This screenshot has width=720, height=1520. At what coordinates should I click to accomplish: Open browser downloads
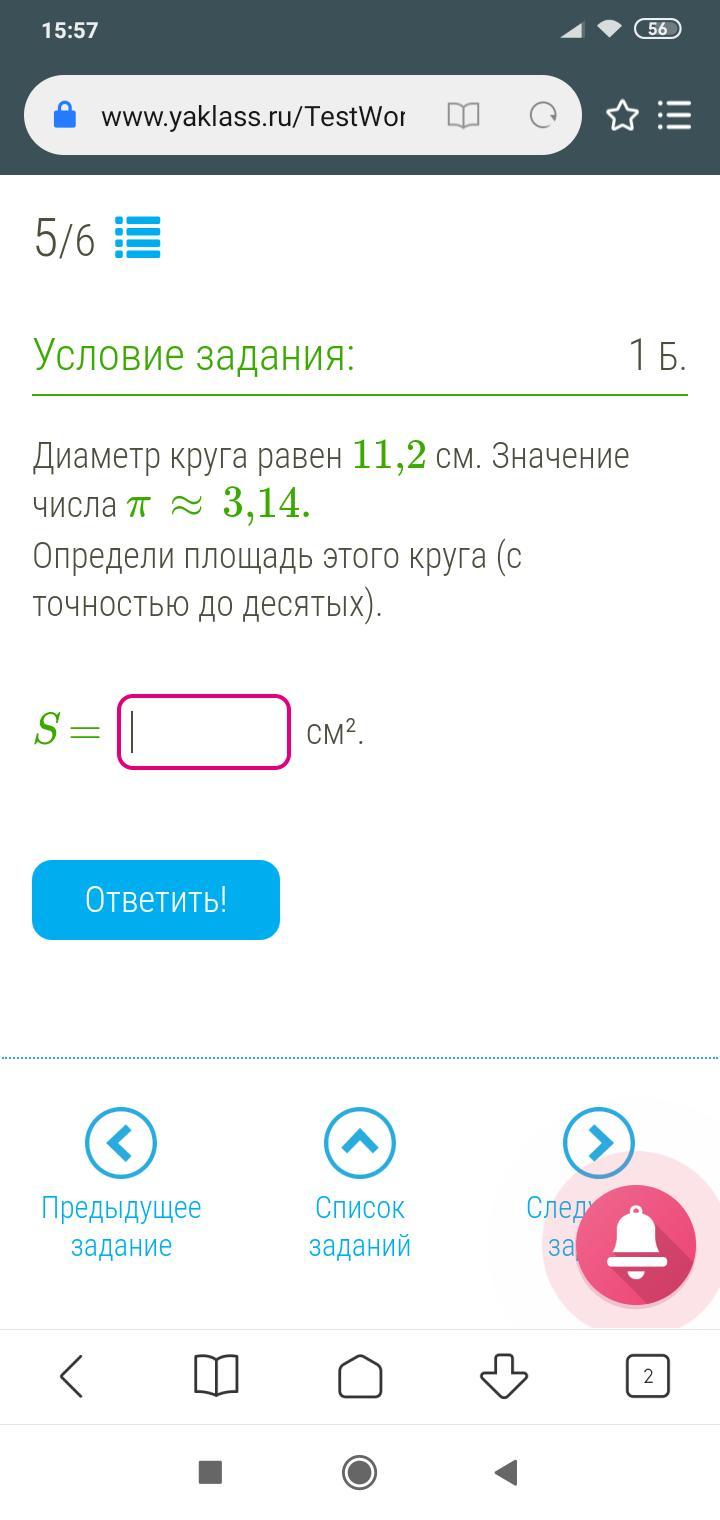[503, 1377]
